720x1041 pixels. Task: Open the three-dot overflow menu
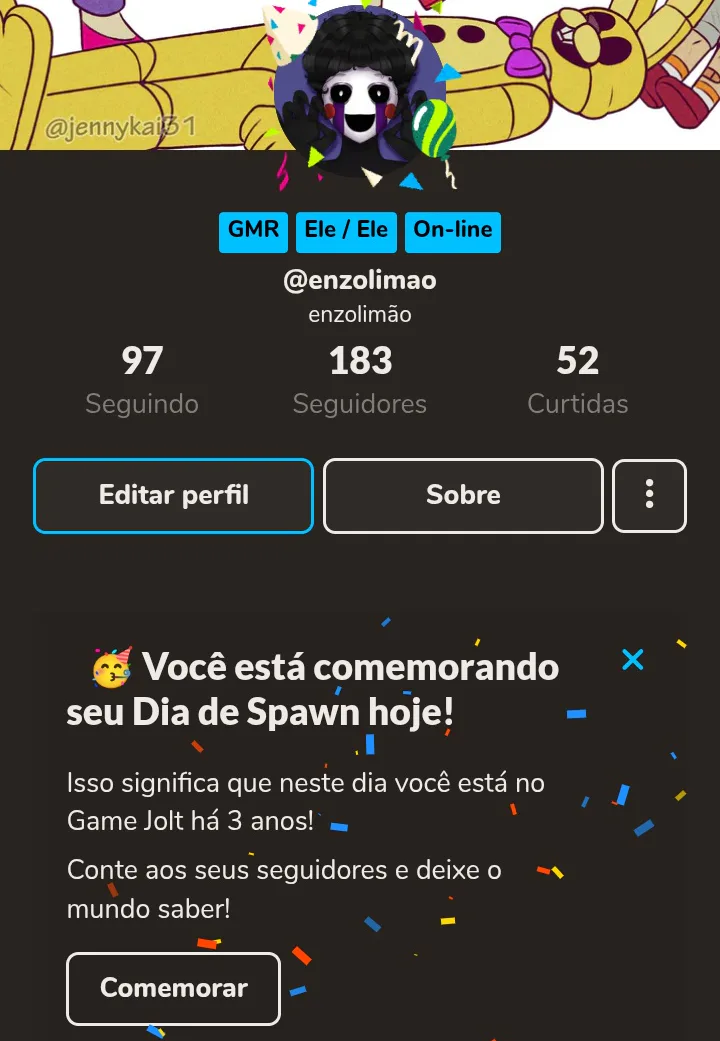click(649, 496)
